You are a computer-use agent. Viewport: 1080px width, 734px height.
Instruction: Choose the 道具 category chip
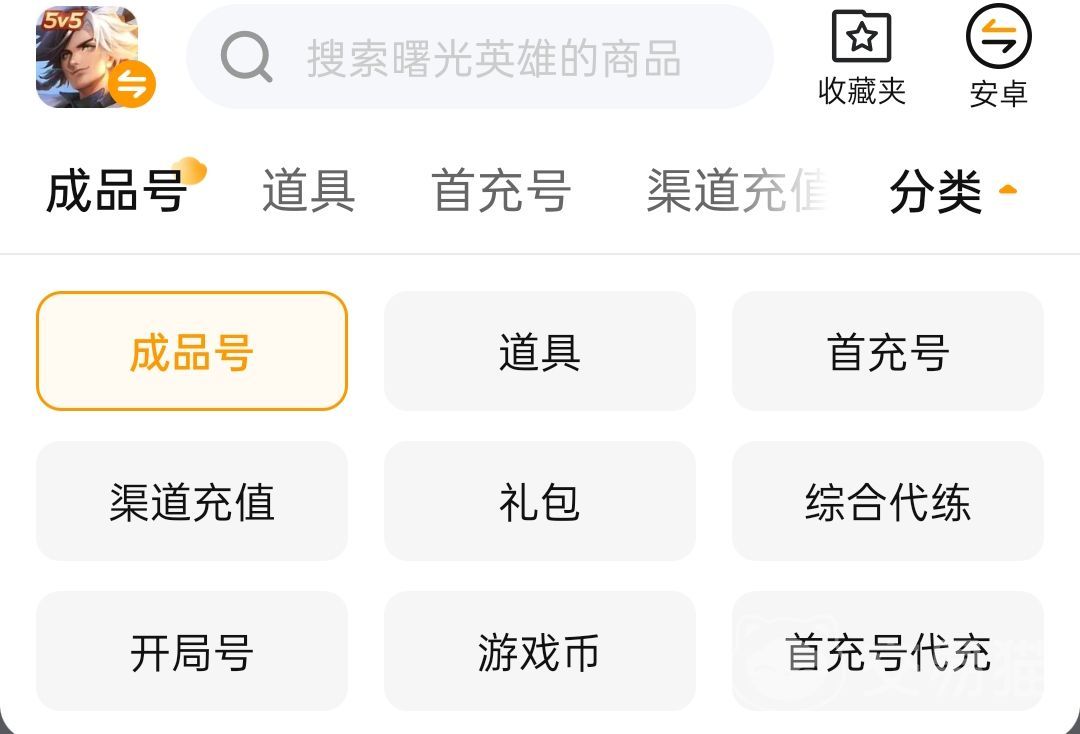(540, 352)
